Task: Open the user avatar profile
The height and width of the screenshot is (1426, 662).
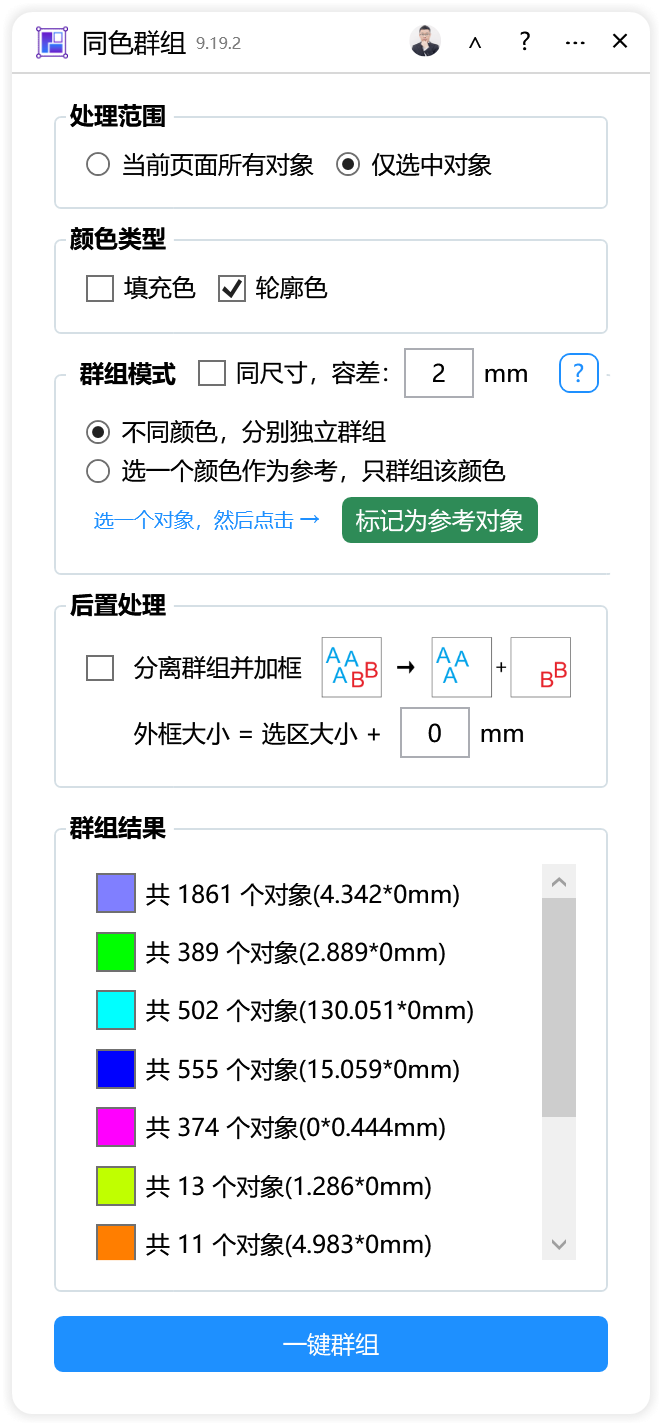Action: tap(425, 41)
